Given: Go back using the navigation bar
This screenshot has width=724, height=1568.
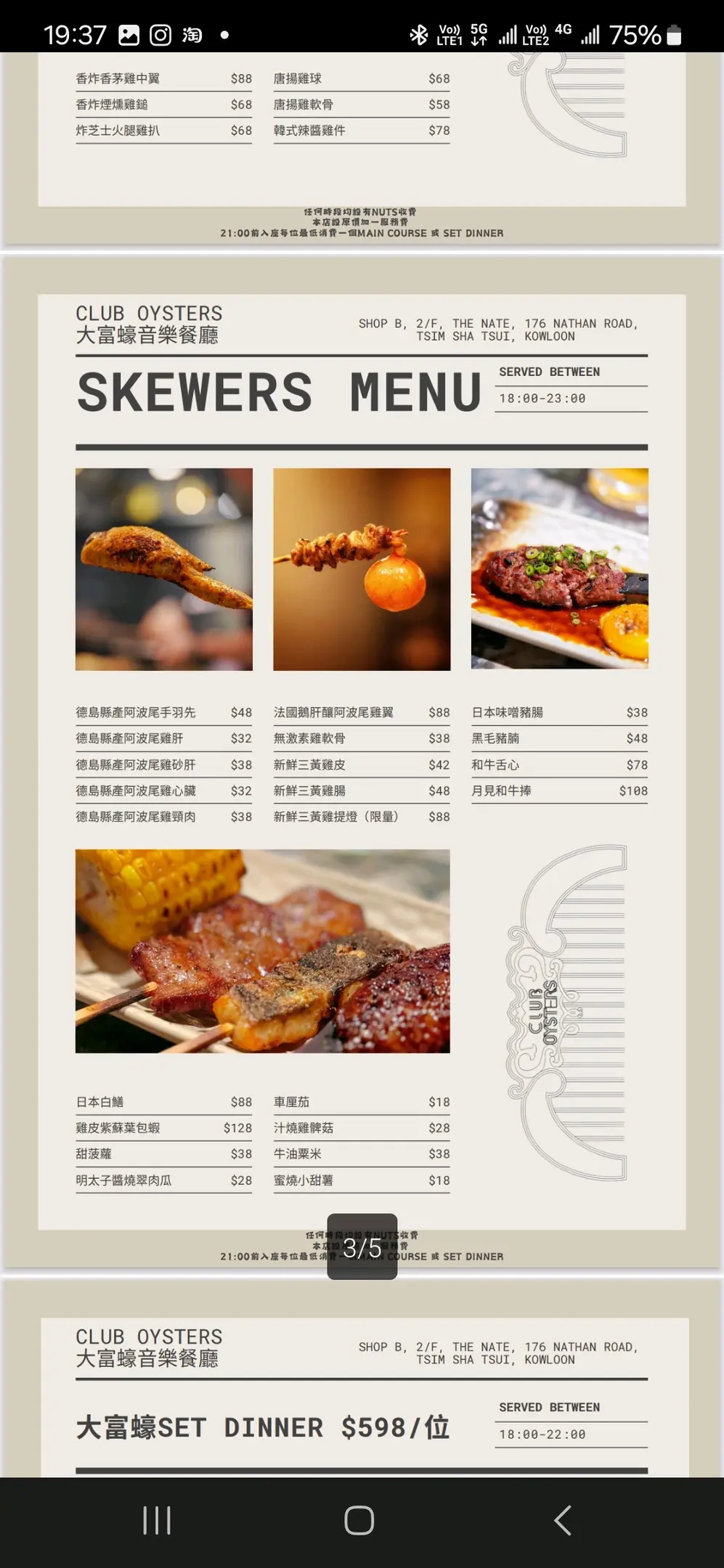Looking at the screenshot, I should (563, 1520).
